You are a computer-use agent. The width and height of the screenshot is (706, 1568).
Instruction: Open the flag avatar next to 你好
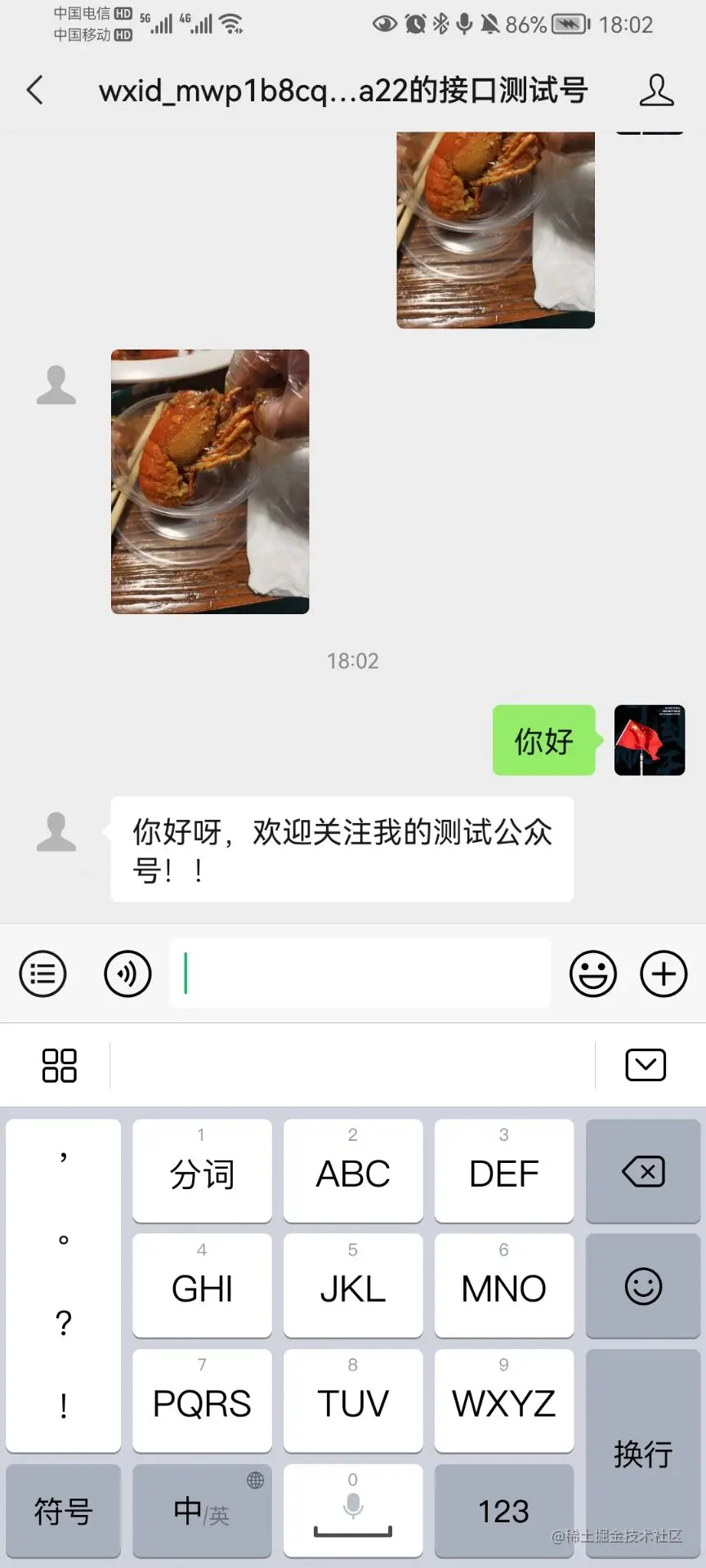tap(649, 740)
